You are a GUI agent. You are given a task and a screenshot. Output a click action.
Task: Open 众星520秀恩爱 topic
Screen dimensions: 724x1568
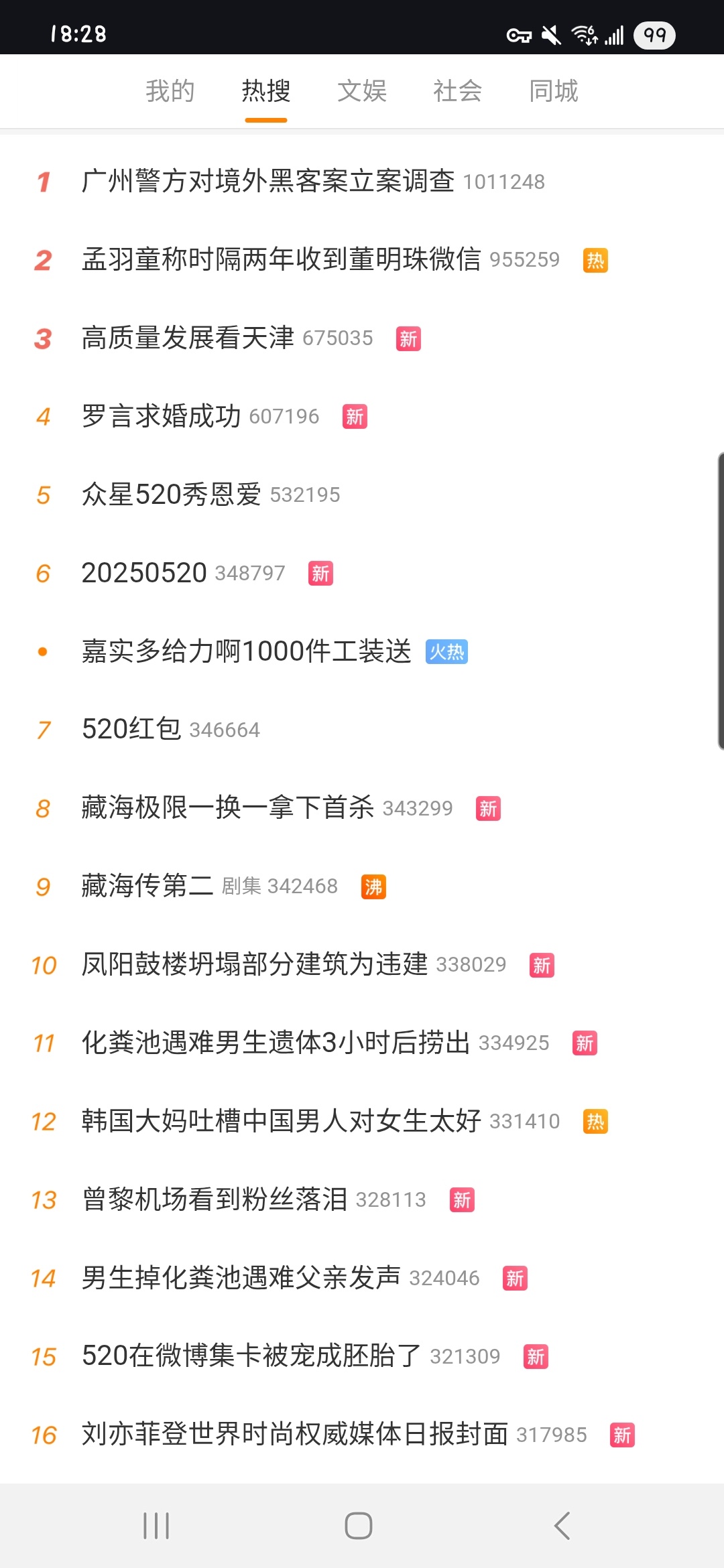tap(362, 495)
